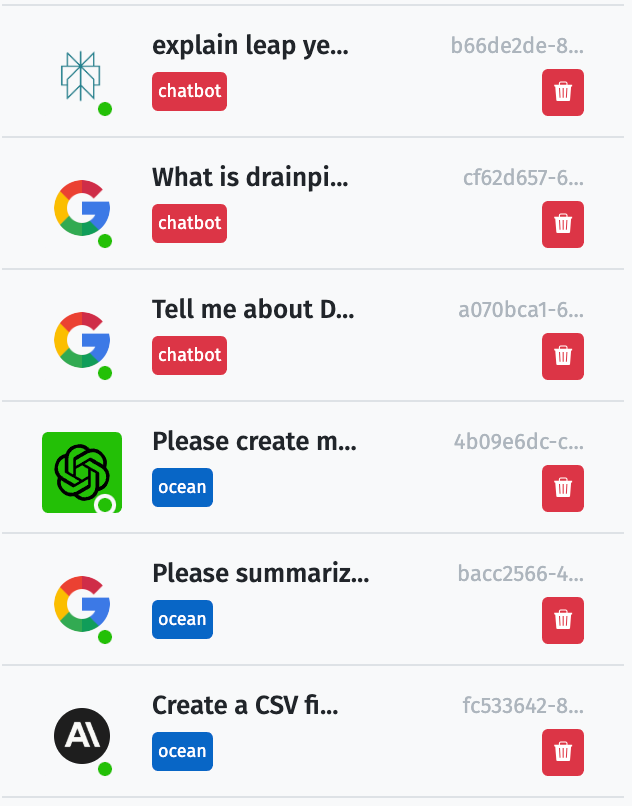632x806 pixels.
Task: Delete the "explain leap ye..." conversation
Action: (563, 92)
